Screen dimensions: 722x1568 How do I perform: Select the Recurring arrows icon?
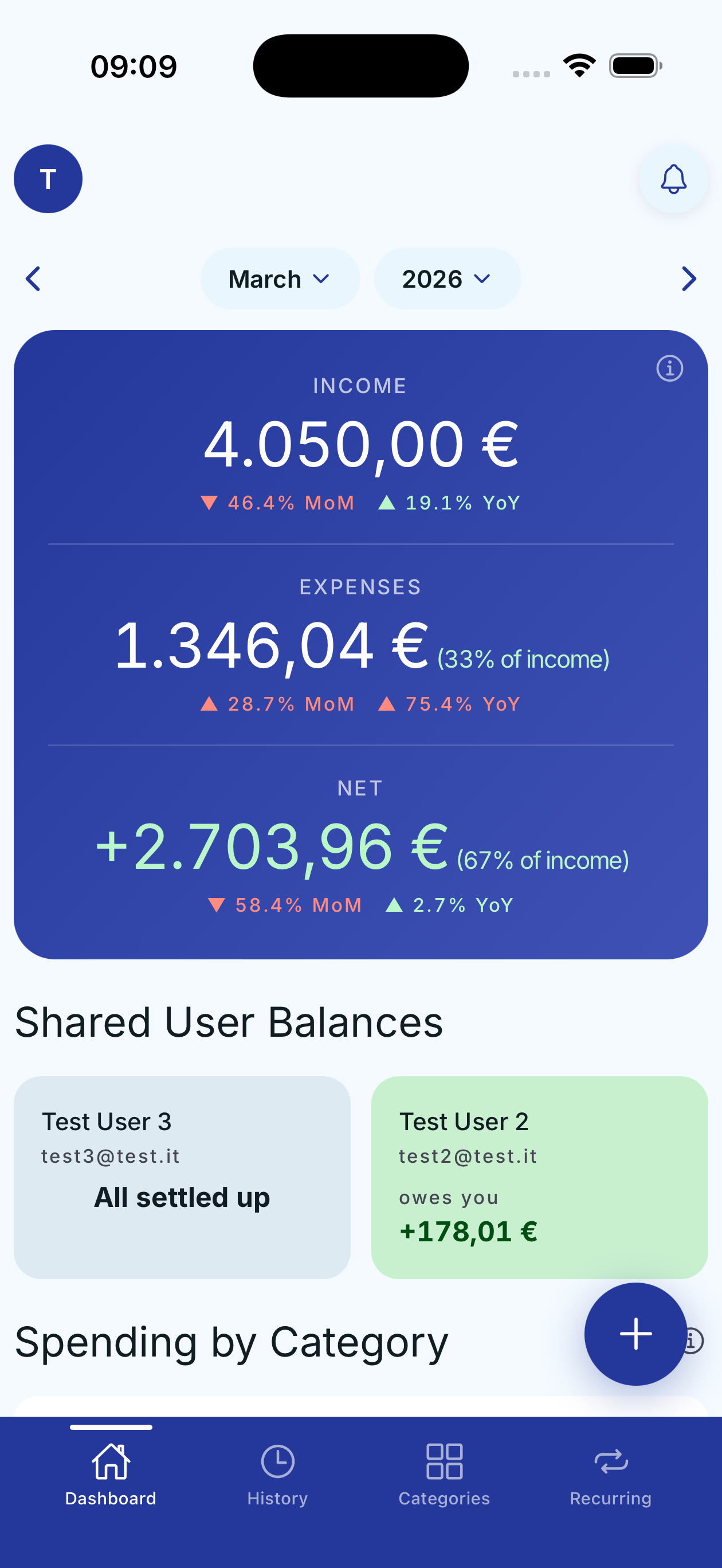611,1461
